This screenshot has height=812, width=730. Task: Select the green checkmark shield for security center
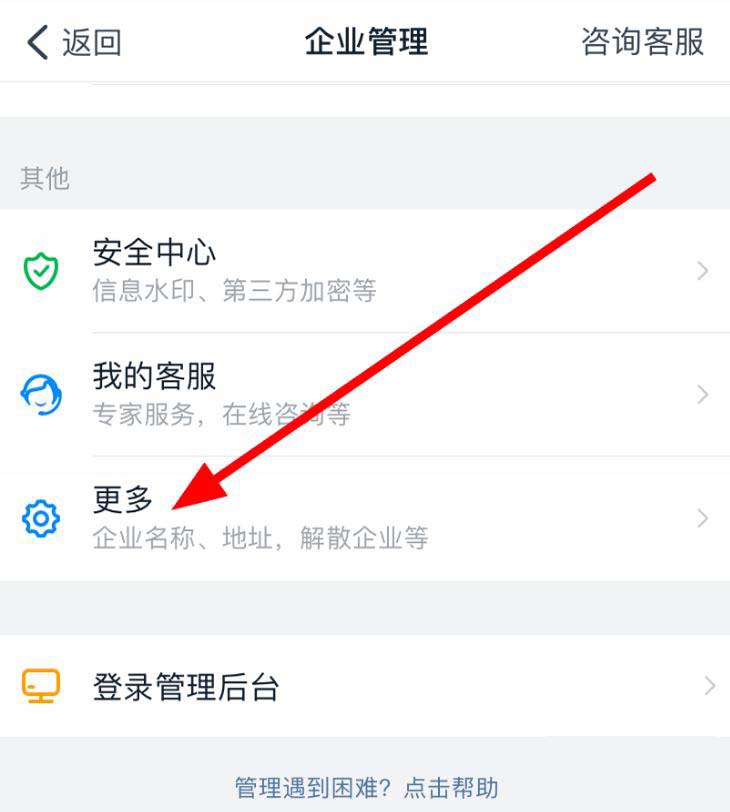tap(39, 270)
